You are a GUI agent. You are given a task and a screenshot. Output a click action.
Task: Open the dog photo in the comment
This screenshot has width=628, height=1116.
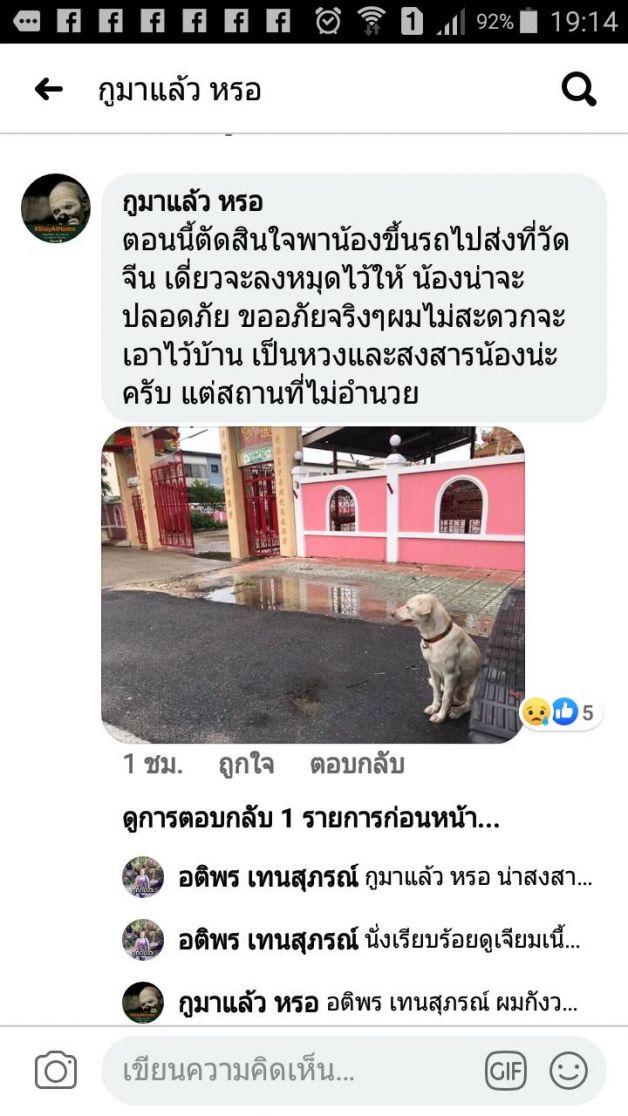pyautogui.click(x=313, y=584)
